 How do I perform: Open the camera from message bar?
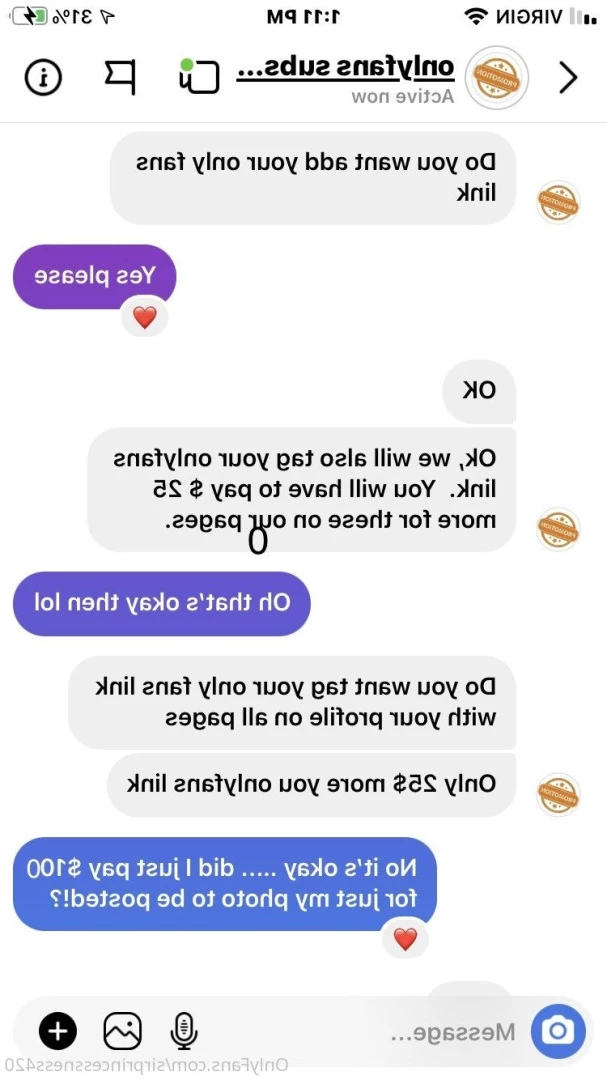click(558, 1030)
